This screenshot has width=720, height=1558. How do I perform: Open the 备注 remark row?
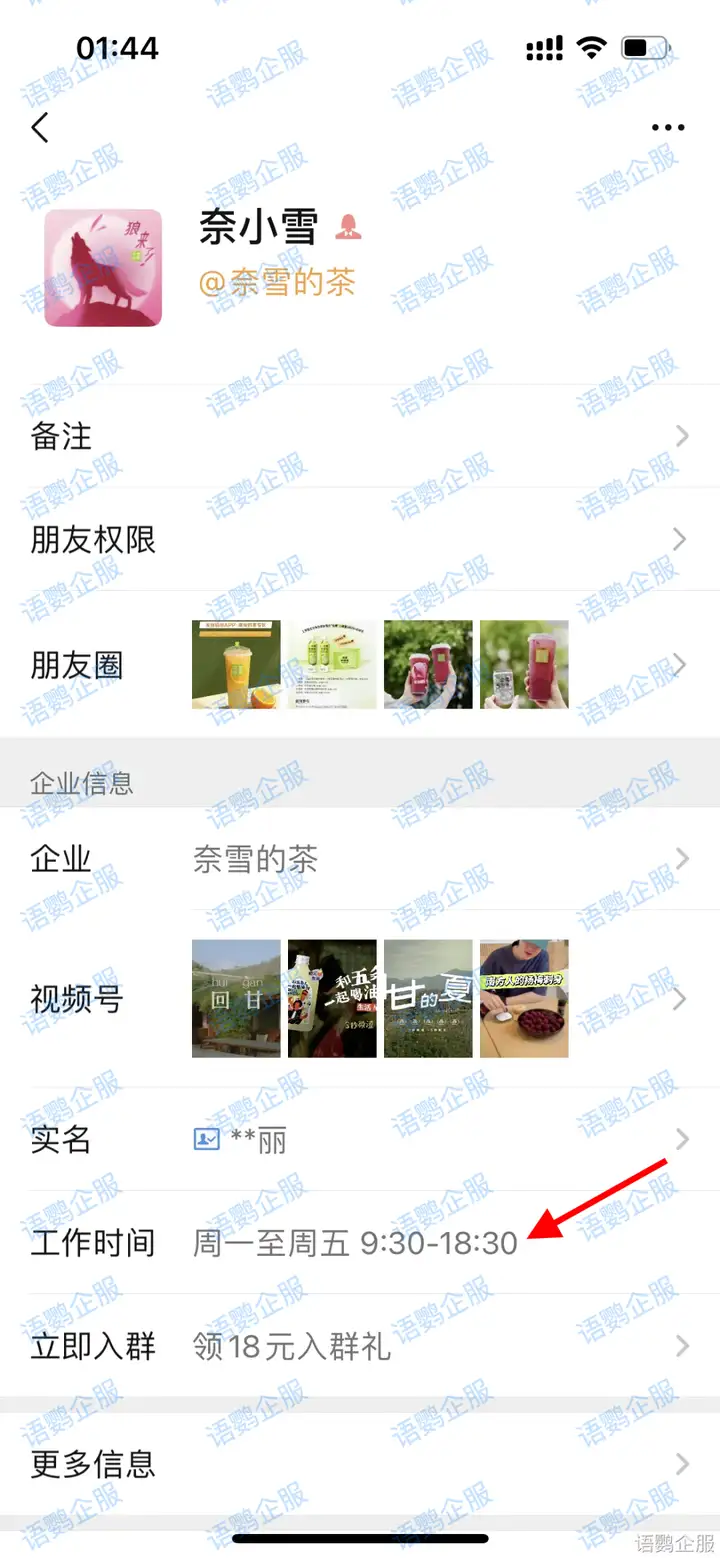click(x=360, y=436)
